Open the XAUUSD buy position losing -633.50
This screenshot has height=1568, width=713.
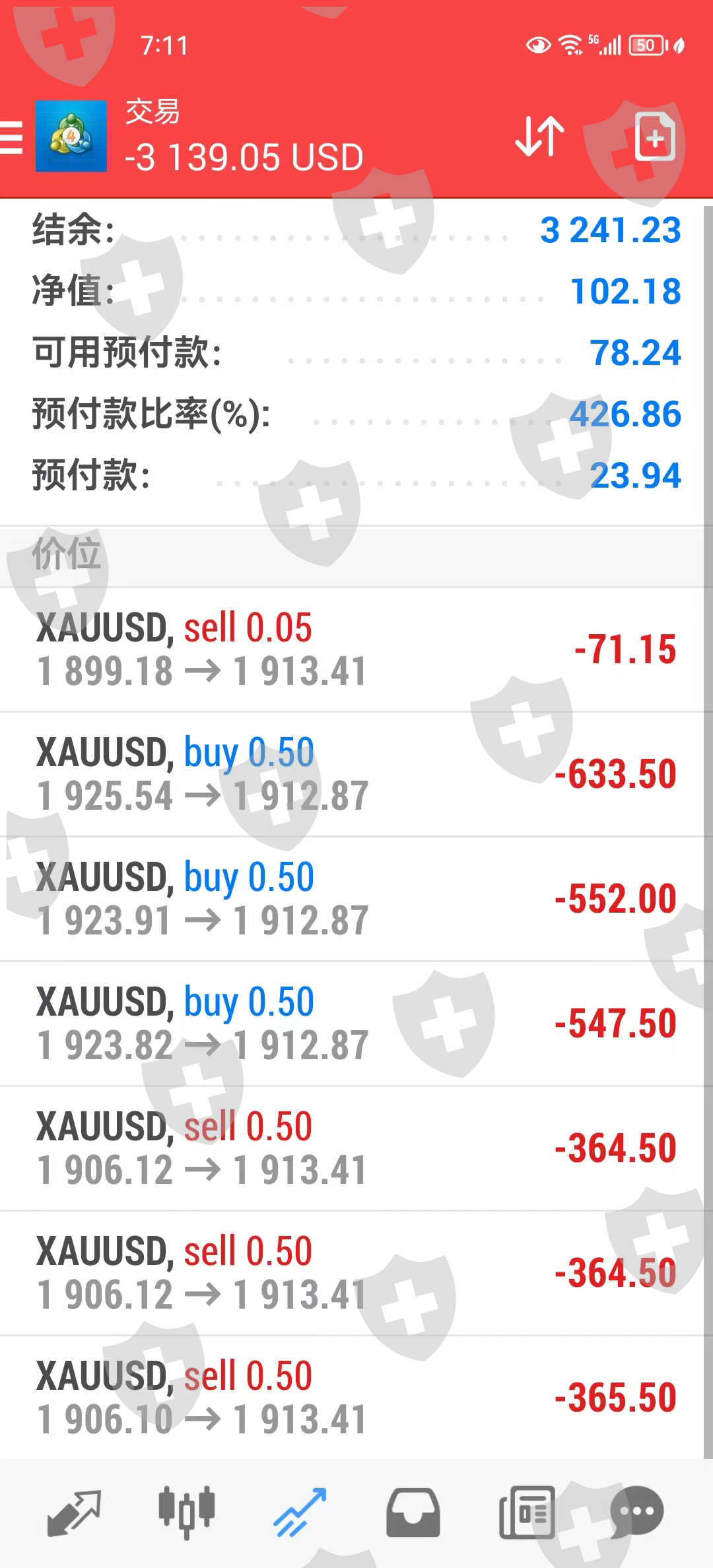[x=356, y=774]
